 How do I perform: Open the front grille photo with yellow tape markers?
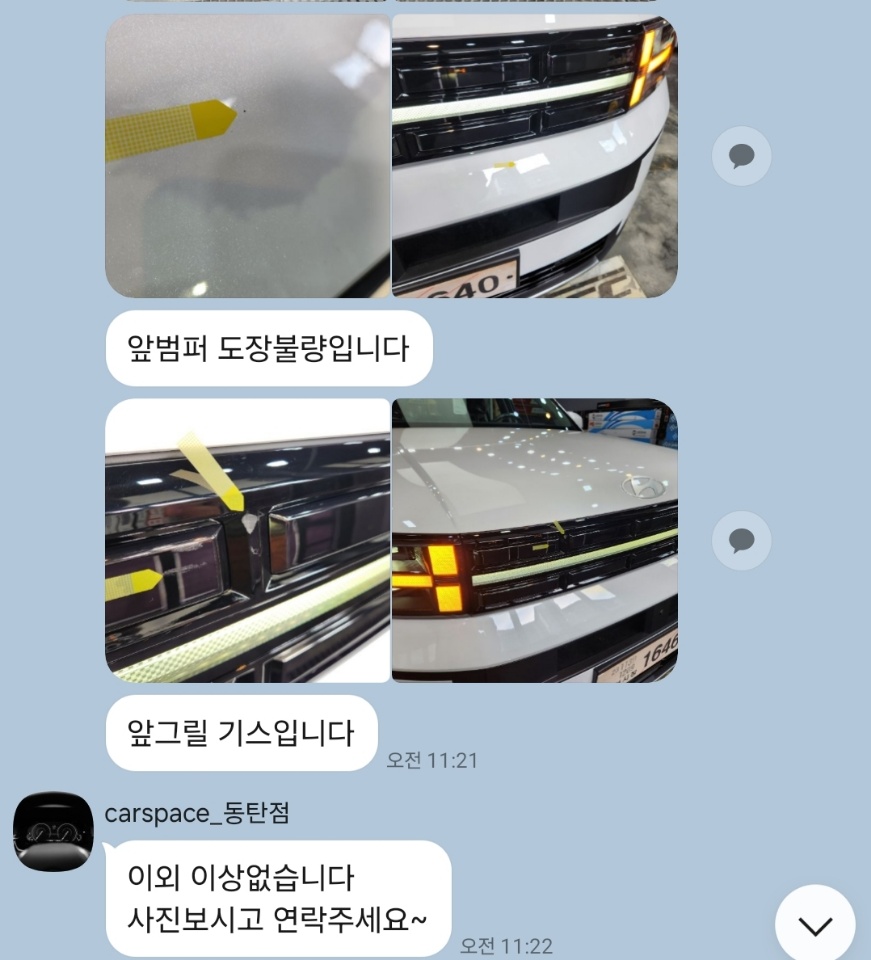245,540
